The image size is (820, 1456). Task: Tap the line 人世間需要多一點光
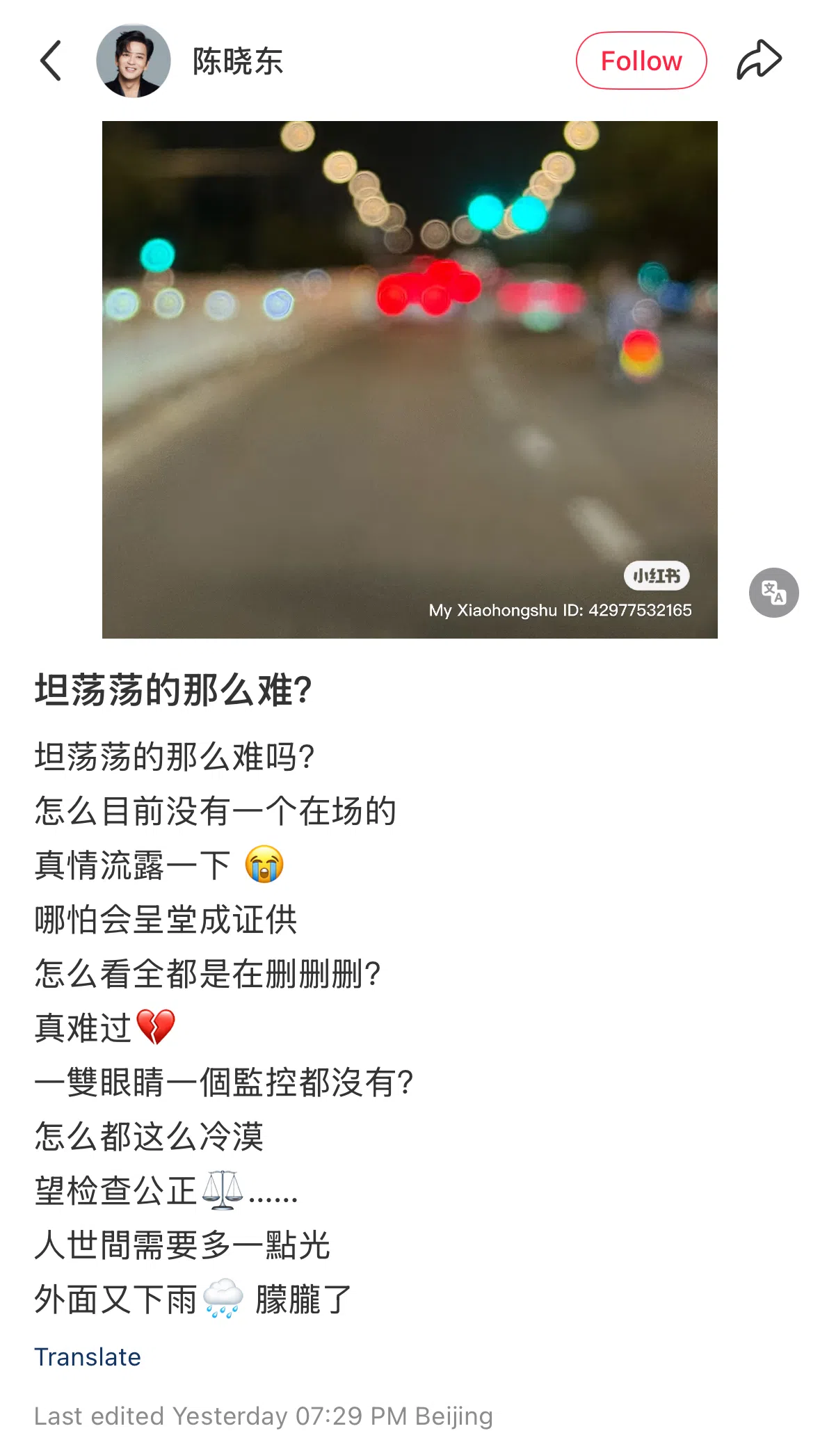coord(183,1244)
